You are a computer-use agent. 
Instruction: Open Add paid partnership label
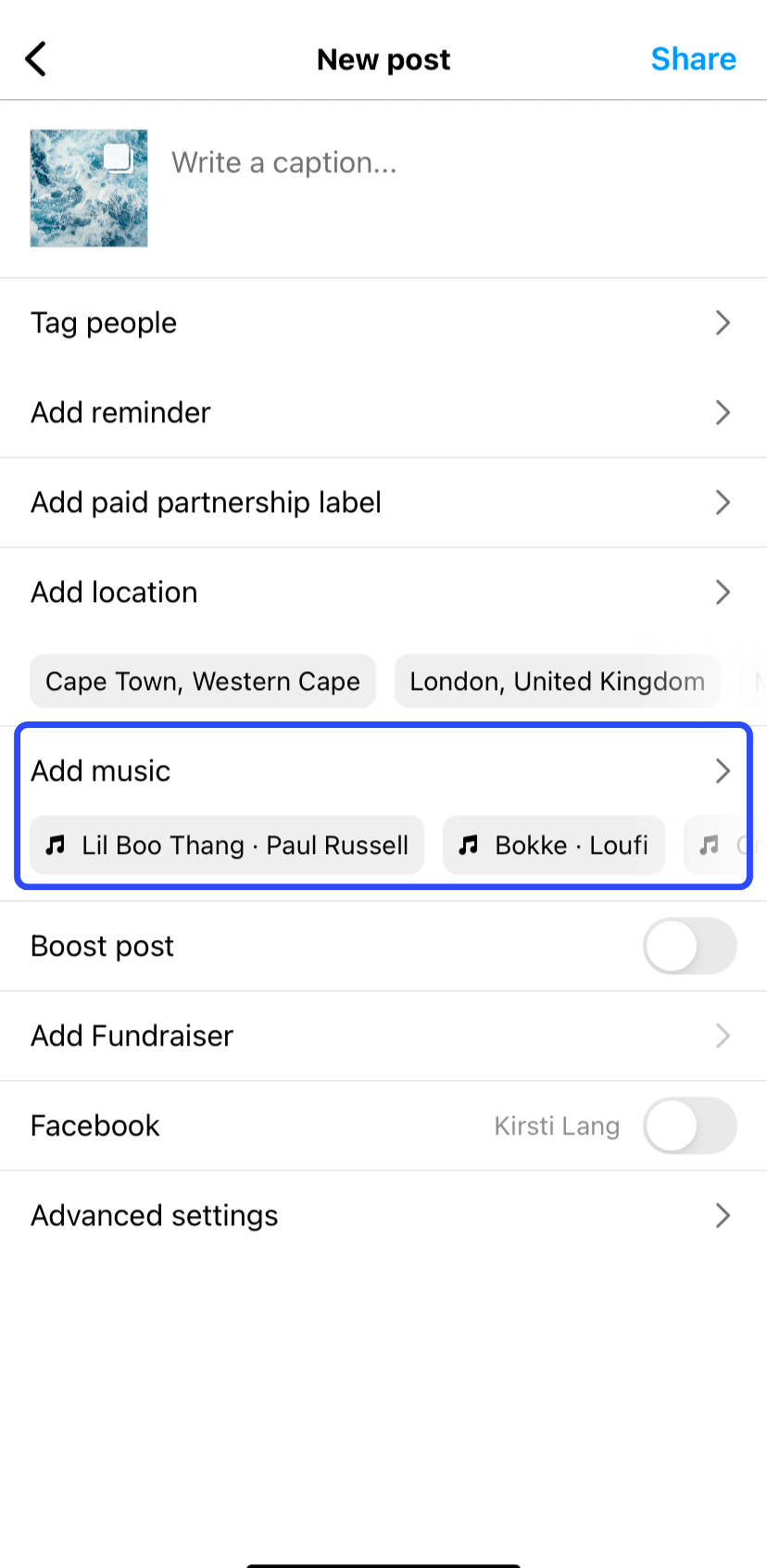(383, 502)
